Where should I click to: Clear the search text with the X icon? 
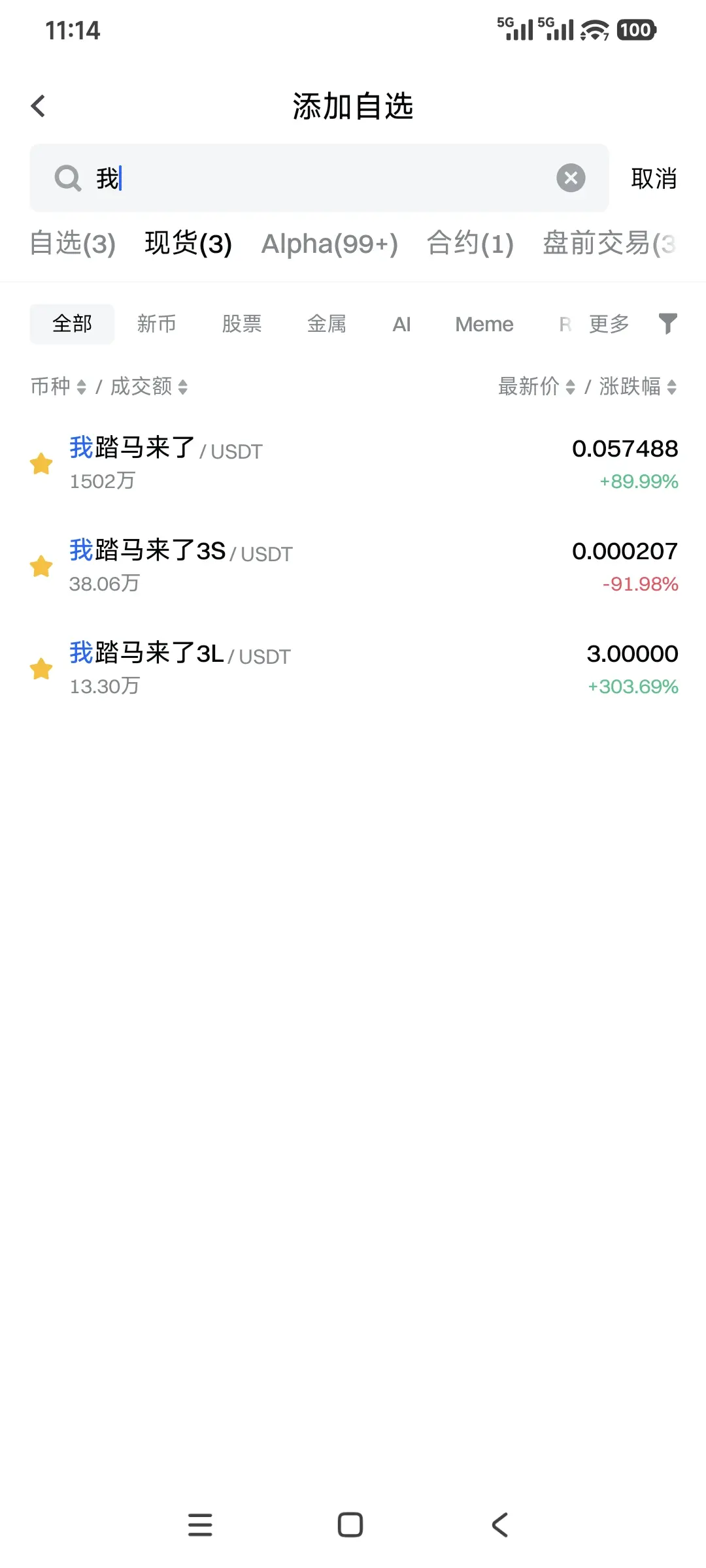coord(570,178)
